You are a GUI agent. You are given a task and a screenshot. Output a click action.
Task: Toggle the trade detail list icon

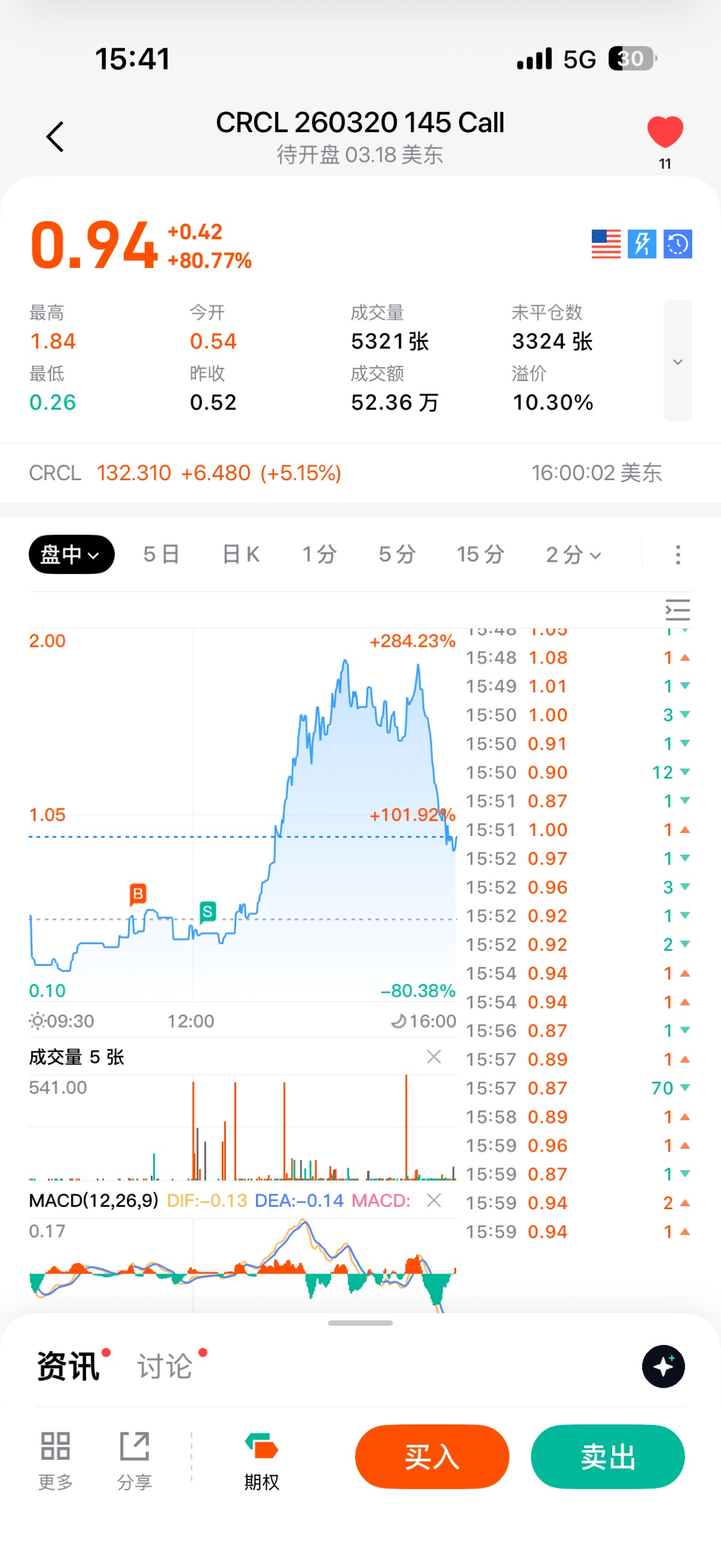click(677, 609)
